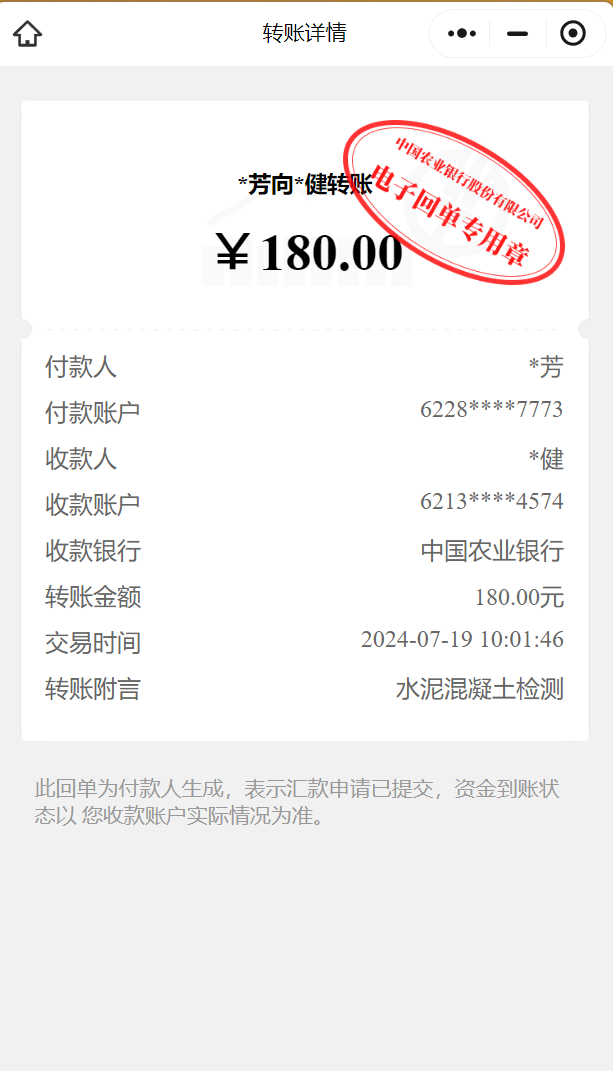The height and width of the screenshot is (1071, 613).
Task: Close the mini program via circle icon
Action: [x=573, y=34]
